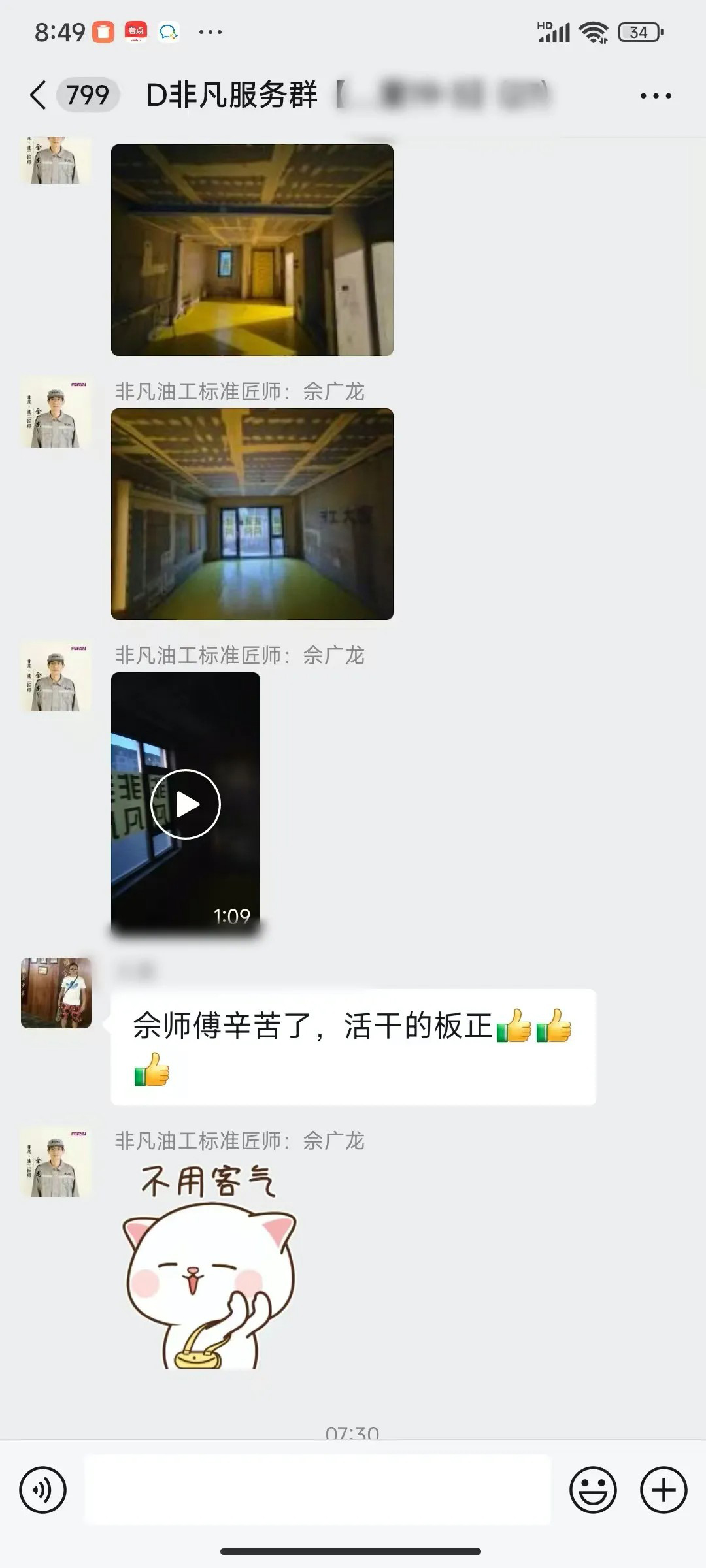Play the 1:09 video message

coord(186,804)
